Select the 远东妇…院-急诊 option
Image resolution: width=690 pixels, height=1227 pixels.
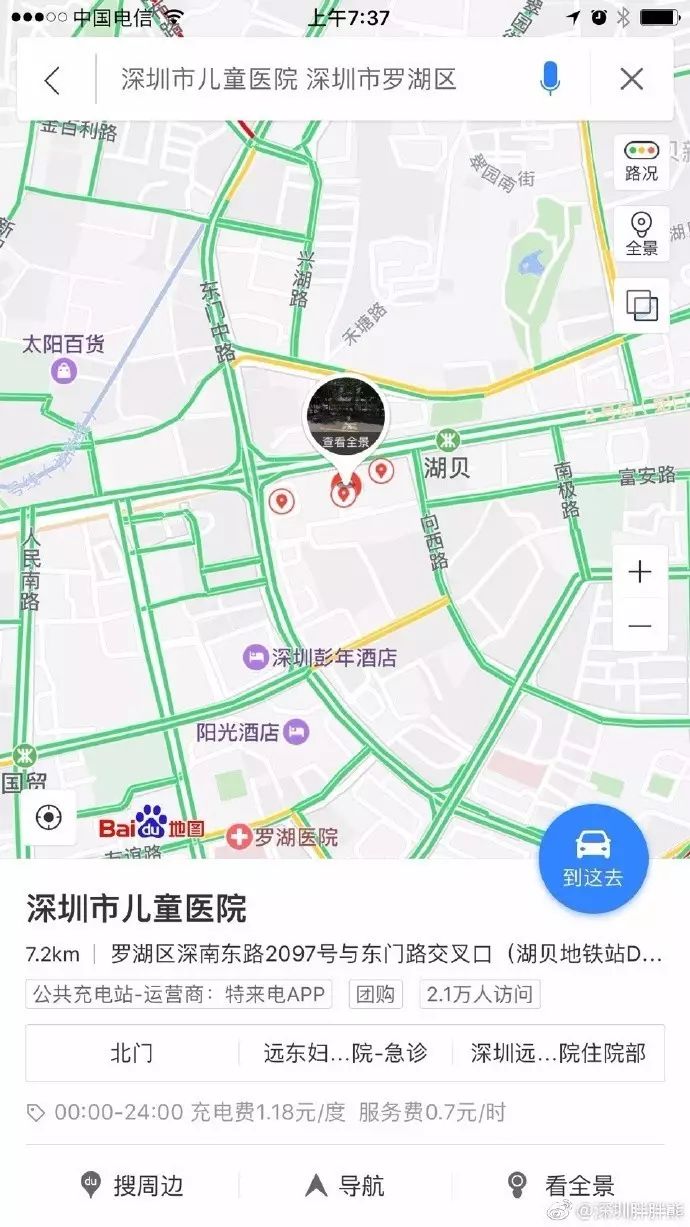pos(345,1052)
